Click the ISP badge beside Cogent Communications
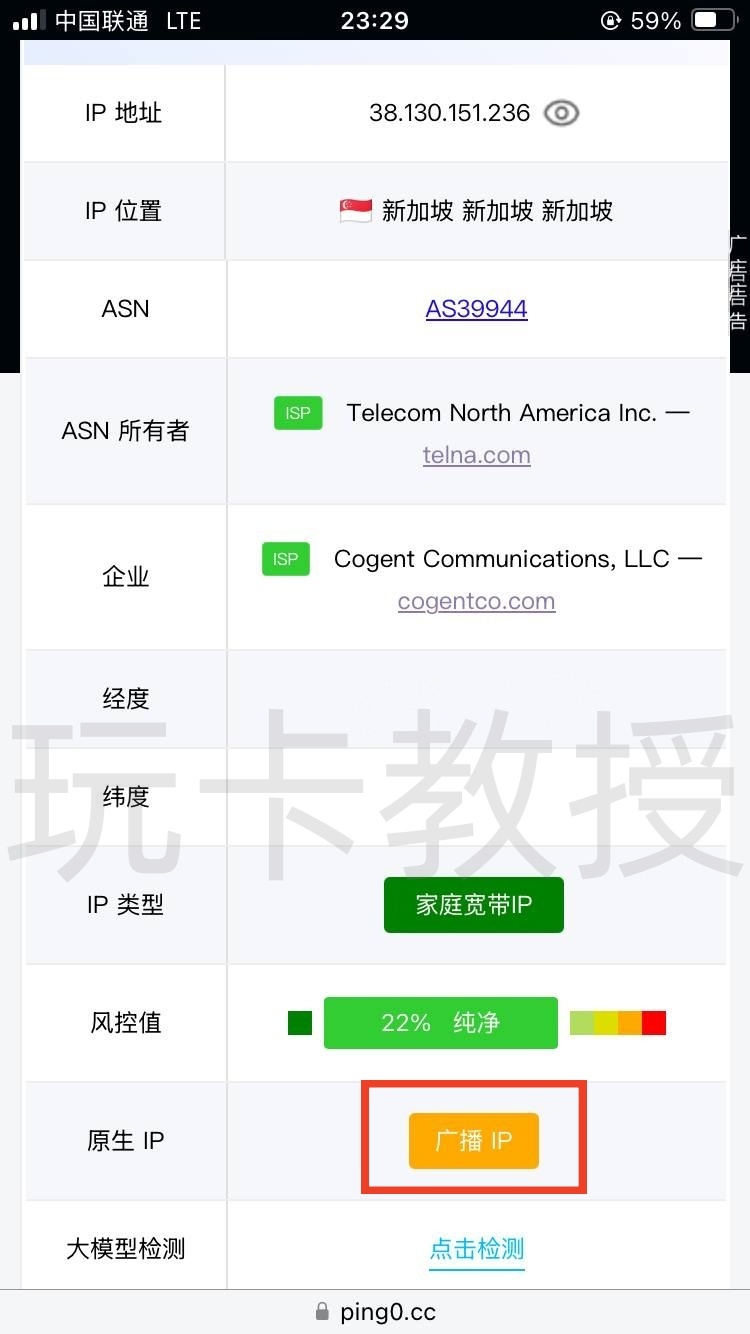This screenshot has width=750, height=1334. [285, 559]
